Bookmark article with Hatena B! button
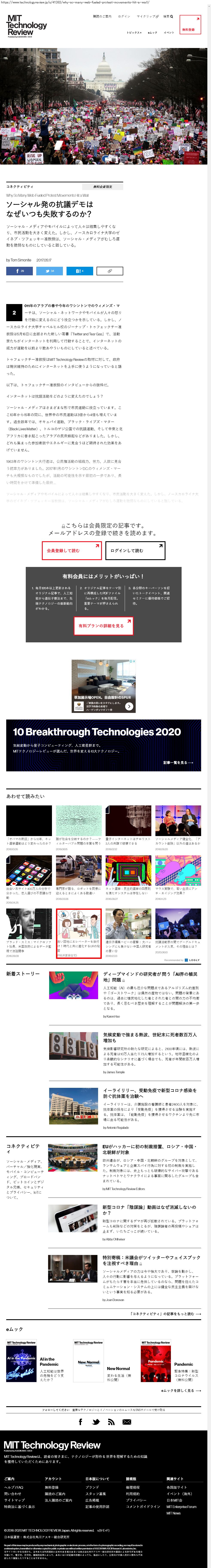Image resolution: width=211 pixels, height=1568 pixels. [79, 271]
